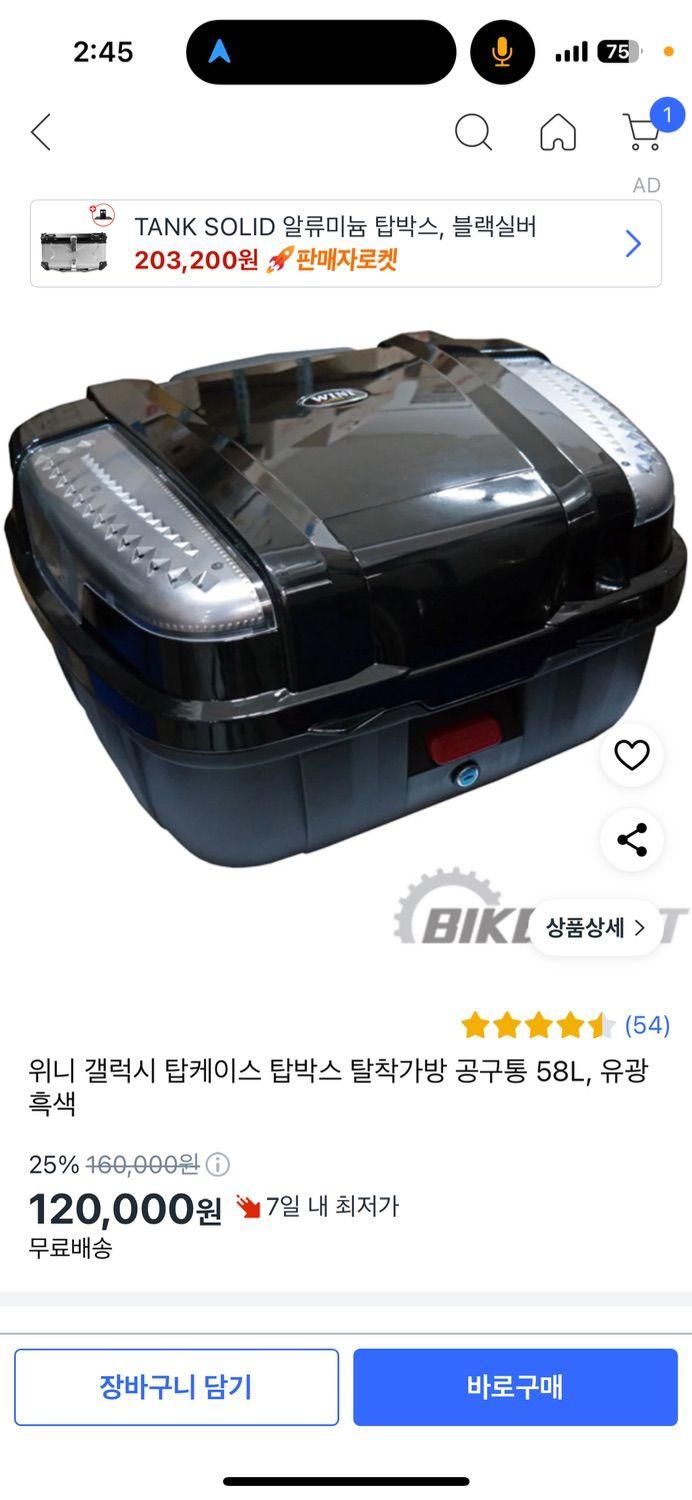Buy now with 바로구매
Screen dimensions: 692x1500
(x=515, y=1387)
